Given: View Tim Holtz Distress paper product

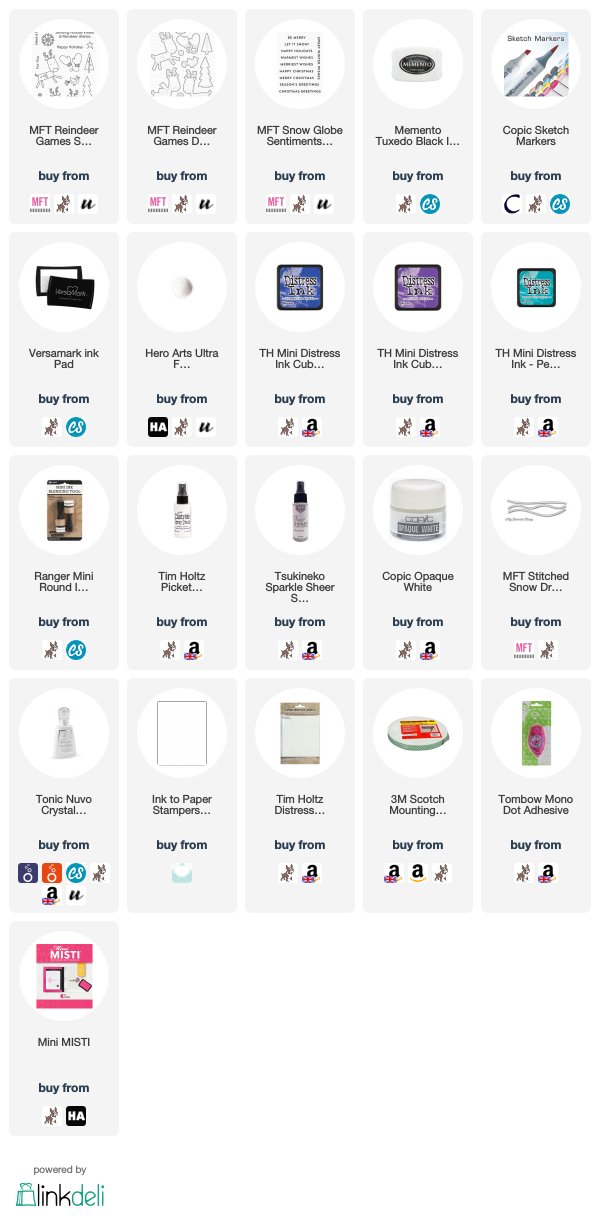Looking at the screenshot, I should tap(300, 795).
